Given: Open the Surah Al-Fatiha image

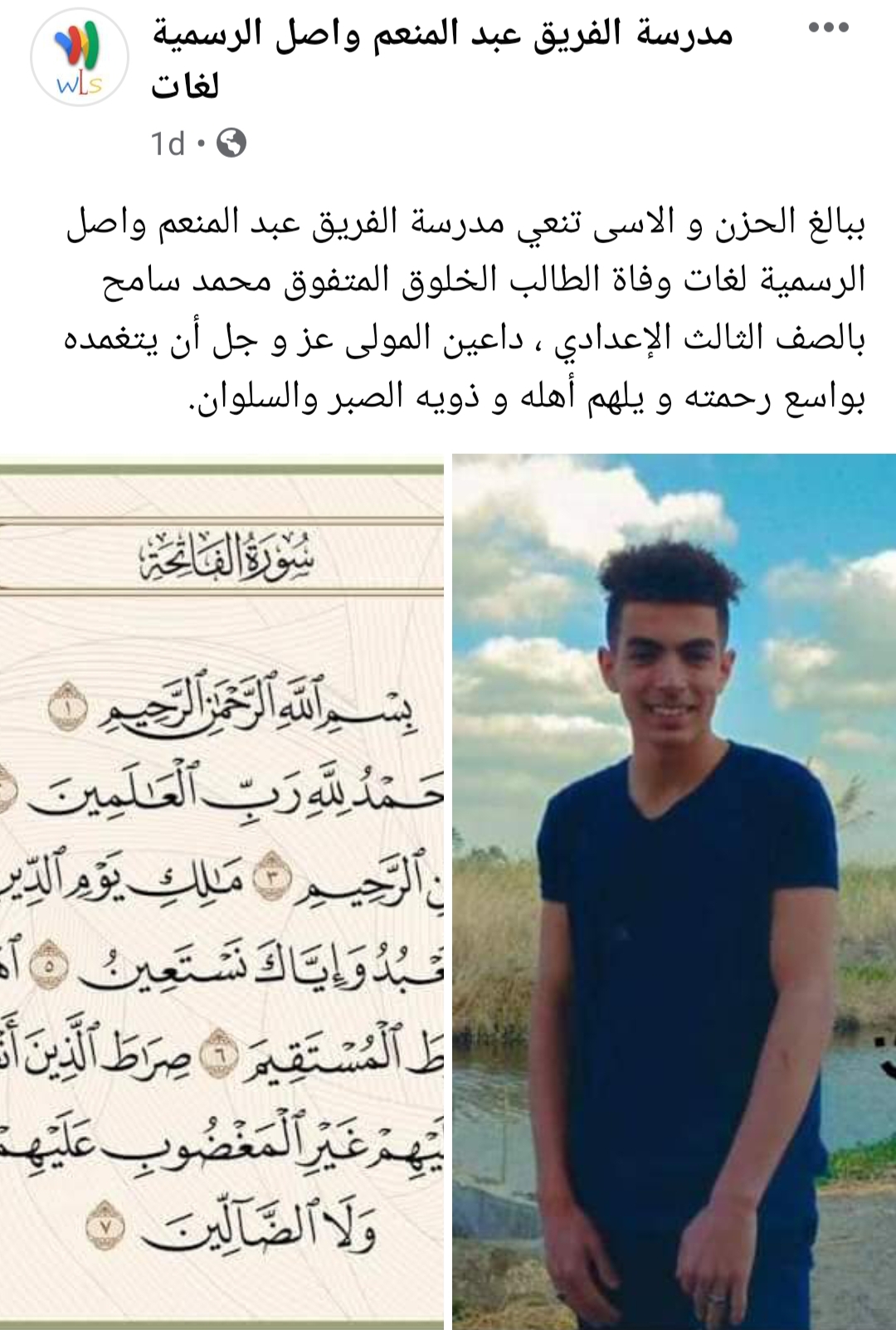Looking at the screenshot, I should pyautogui.click(x=221, y=892).
